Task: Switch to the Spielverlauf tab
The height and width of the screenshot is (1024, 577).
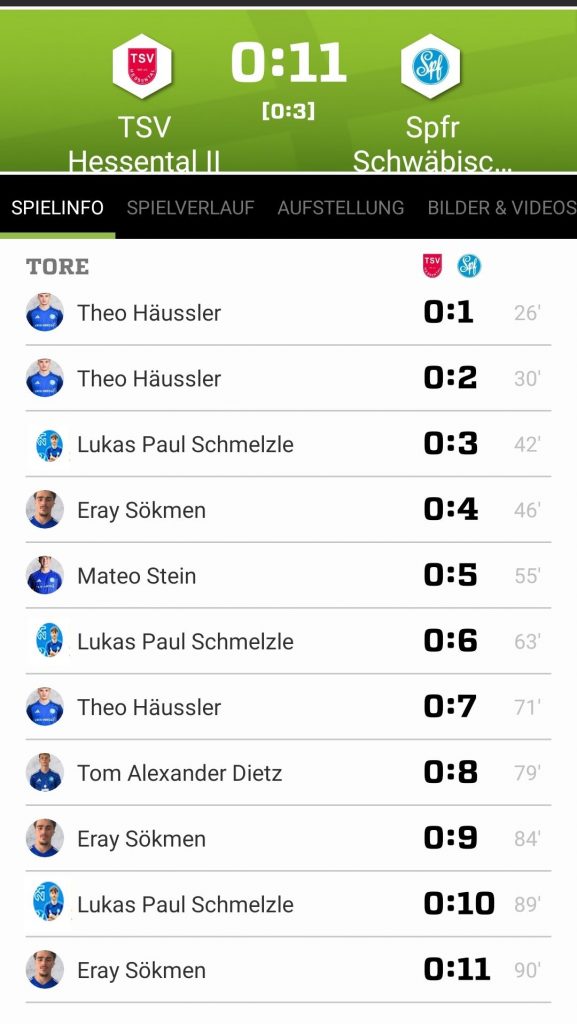Action: tap(190, 208)
